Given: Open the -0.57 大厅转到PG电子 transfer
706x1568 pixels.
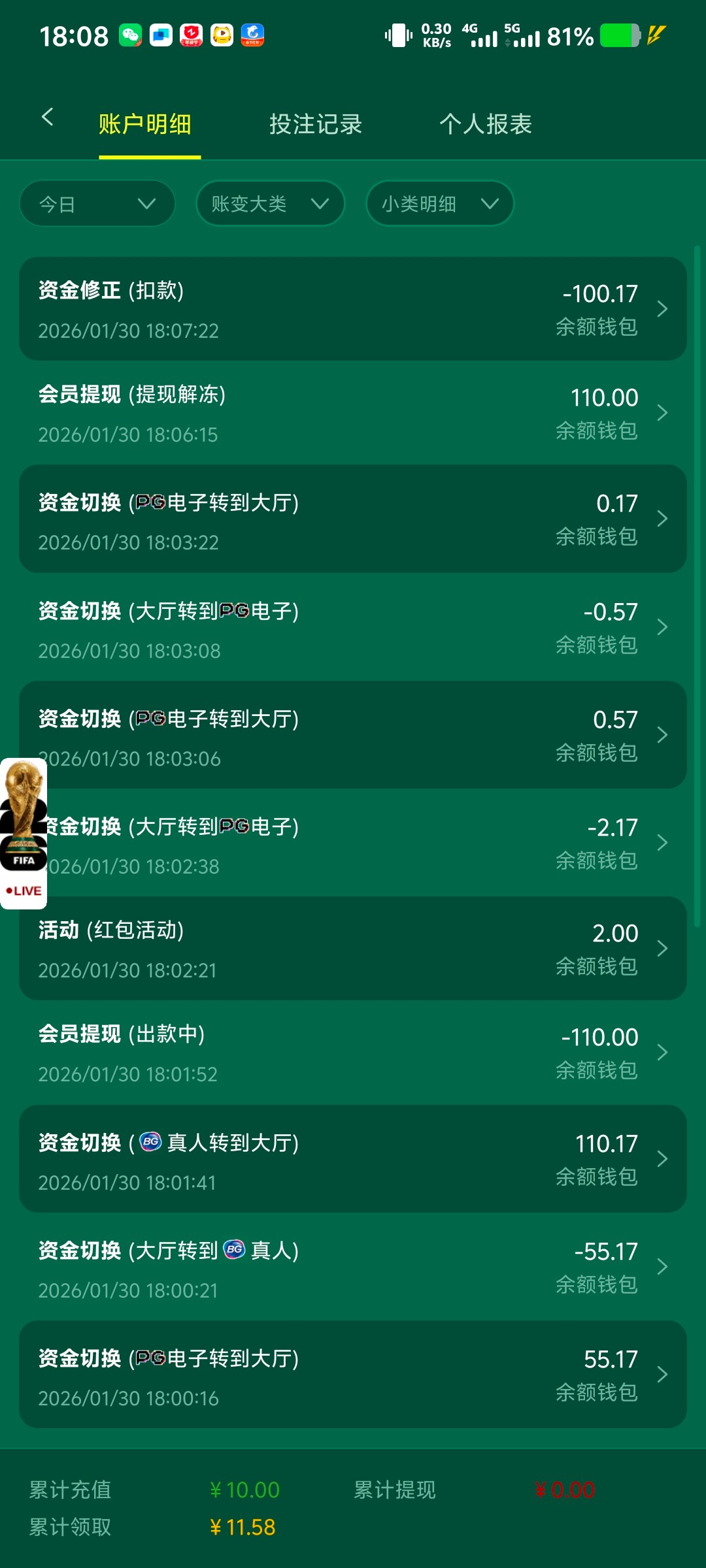Looking at the screenshot, I should tap(353, 628).
